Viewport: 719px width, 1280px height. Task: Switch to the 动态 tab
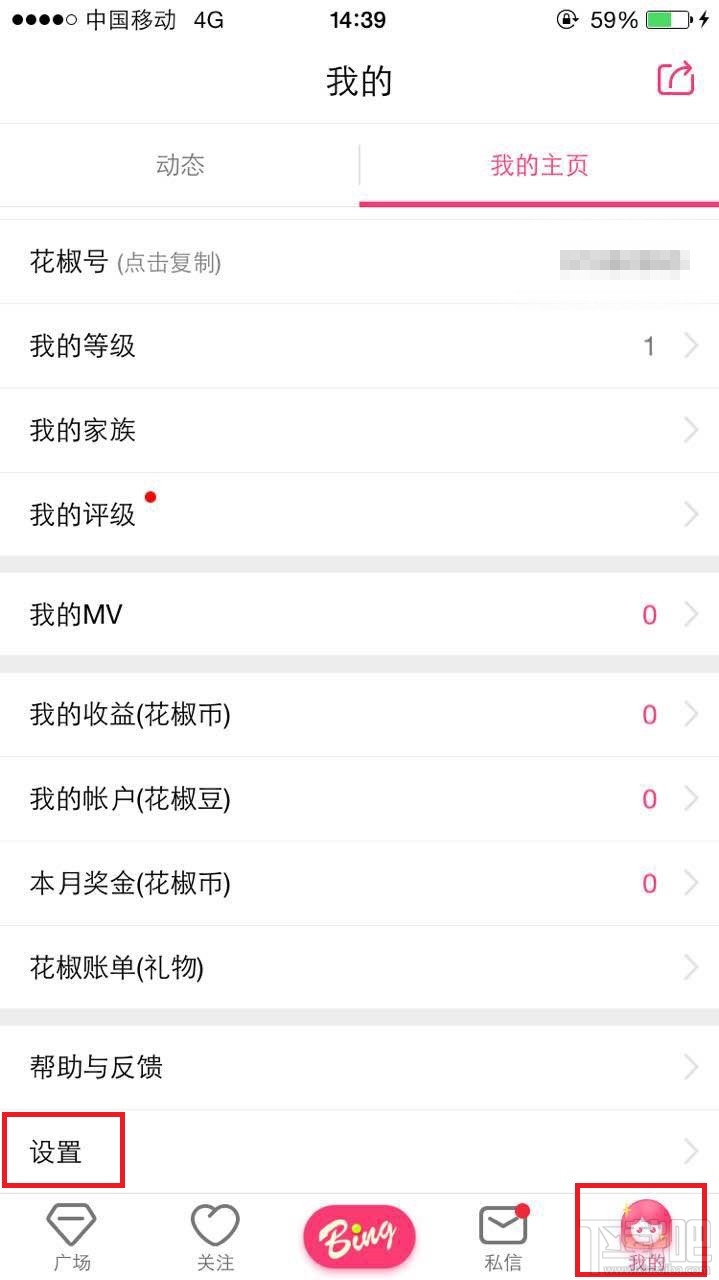pyautogui.click(x=180, y=165)
